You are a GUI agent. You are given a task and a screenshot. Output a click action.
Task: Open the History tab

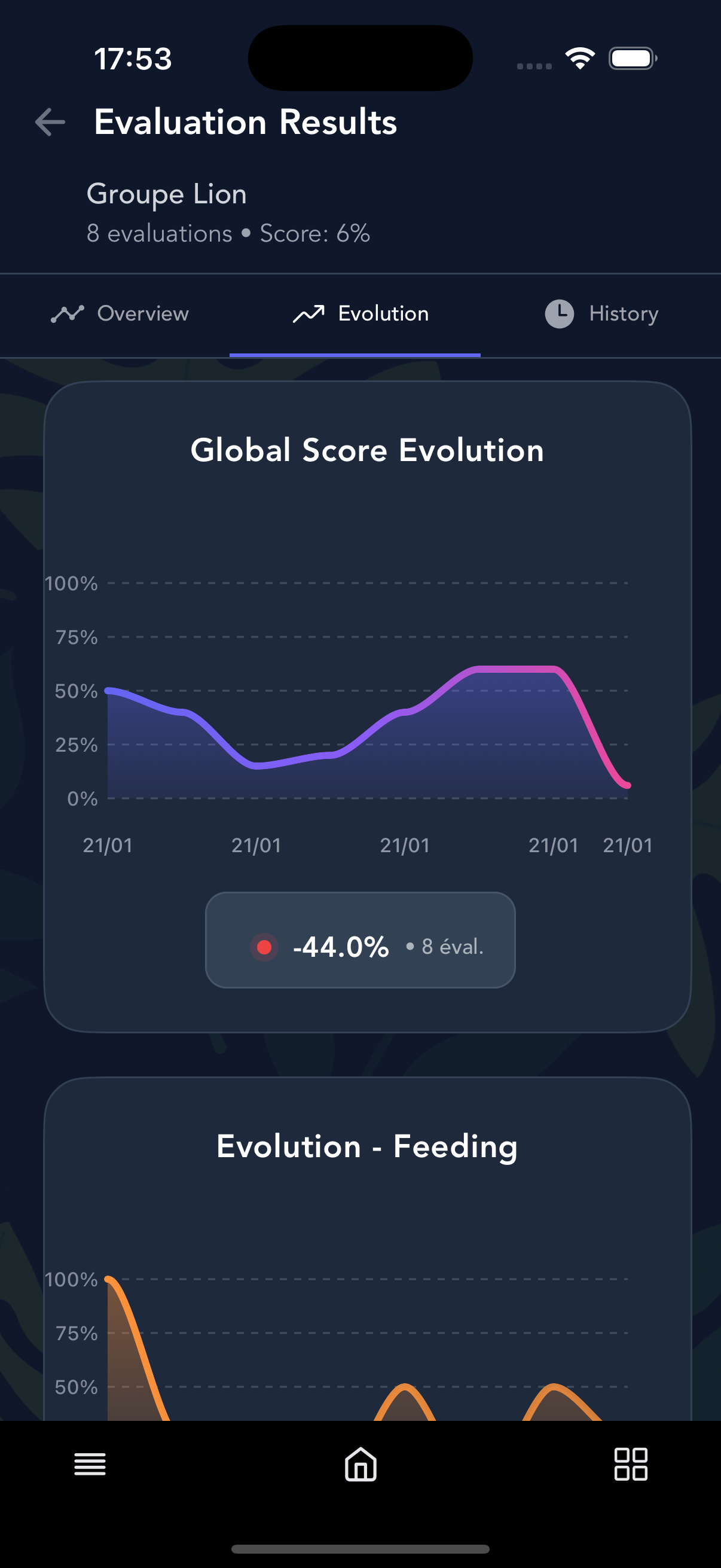pyautogui.click(x=601, y=314)
